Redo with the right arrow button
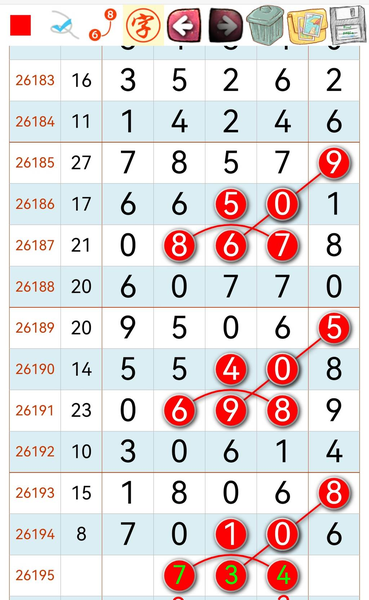369x600 pixels. (225, 26)
